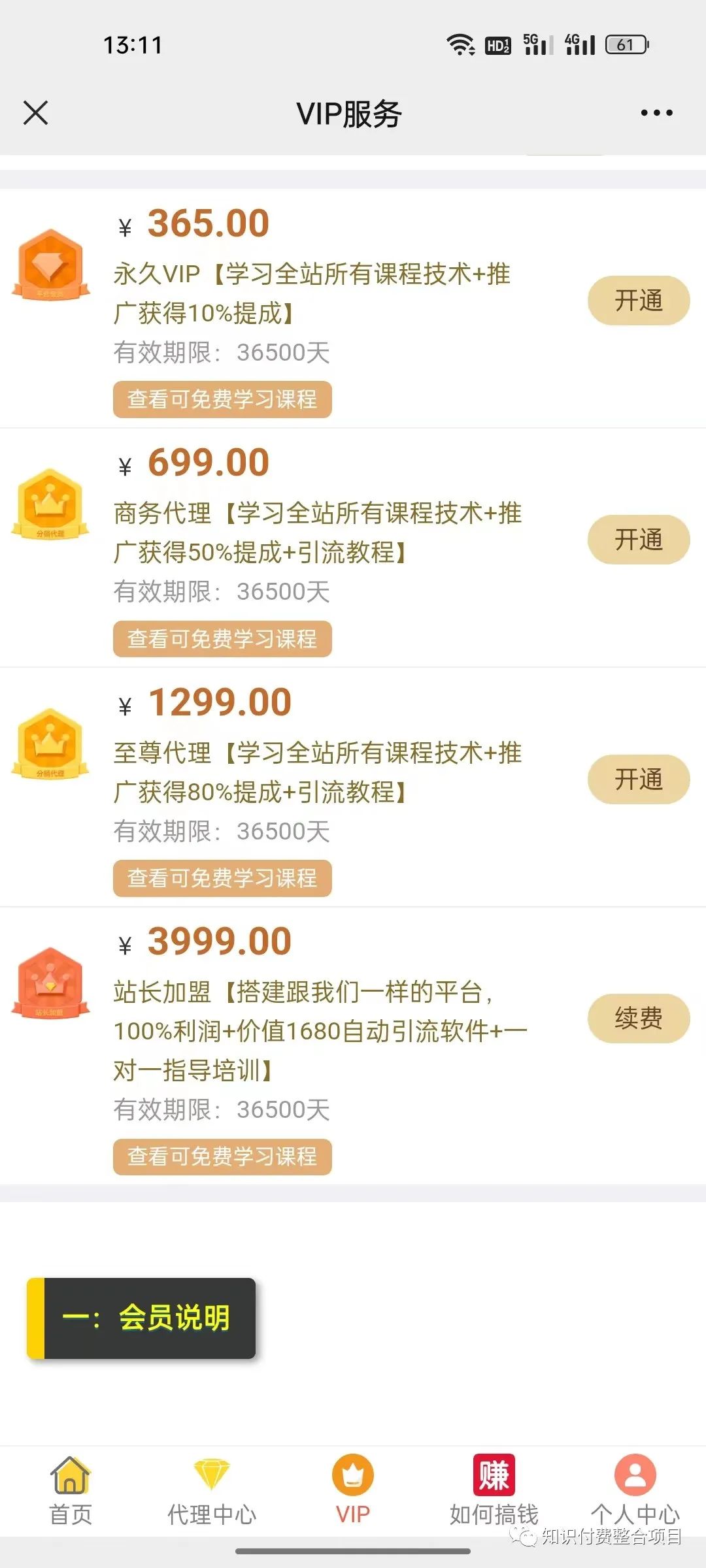Image resolution: width=706 pixels, height=1568 pixels.
Task: Open the three-dot overflow menu
Action: click(x=656, y=113)
